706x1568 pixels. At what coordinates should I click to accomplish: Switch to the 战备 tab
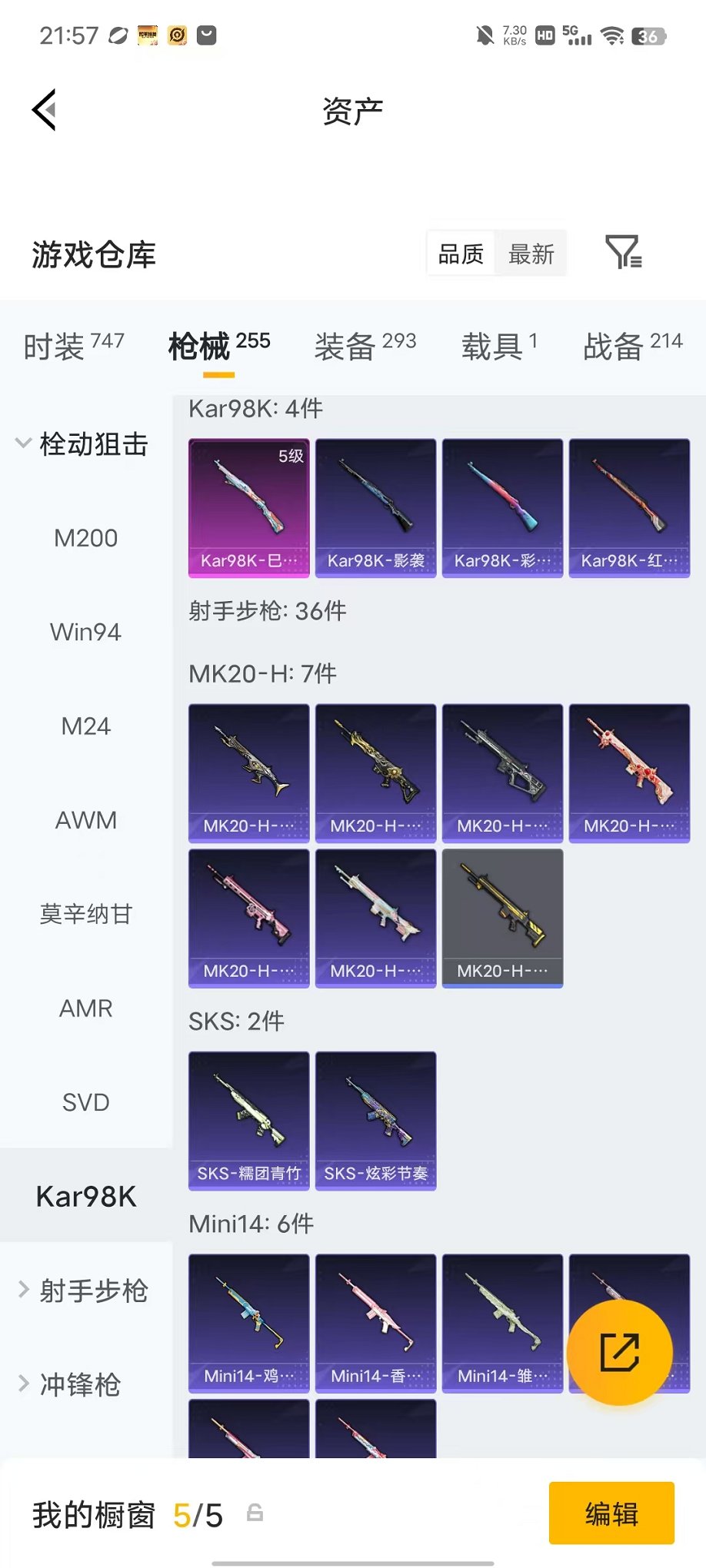(x=633, y=346)
